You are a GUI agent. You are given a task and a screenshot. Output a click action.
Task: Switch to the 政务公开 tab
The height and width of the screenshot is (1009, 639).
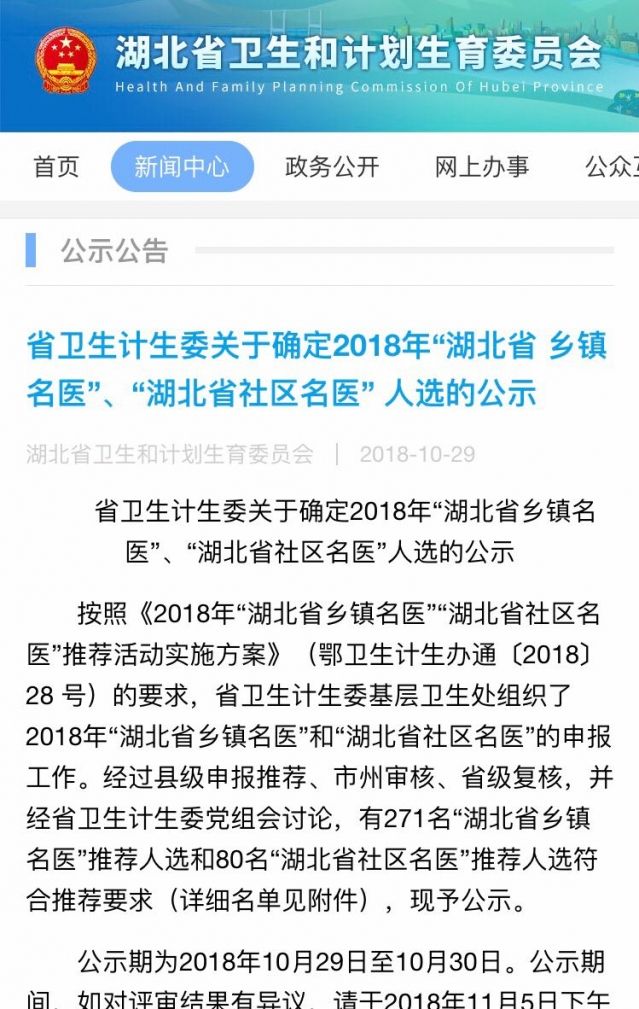(332, 167)
